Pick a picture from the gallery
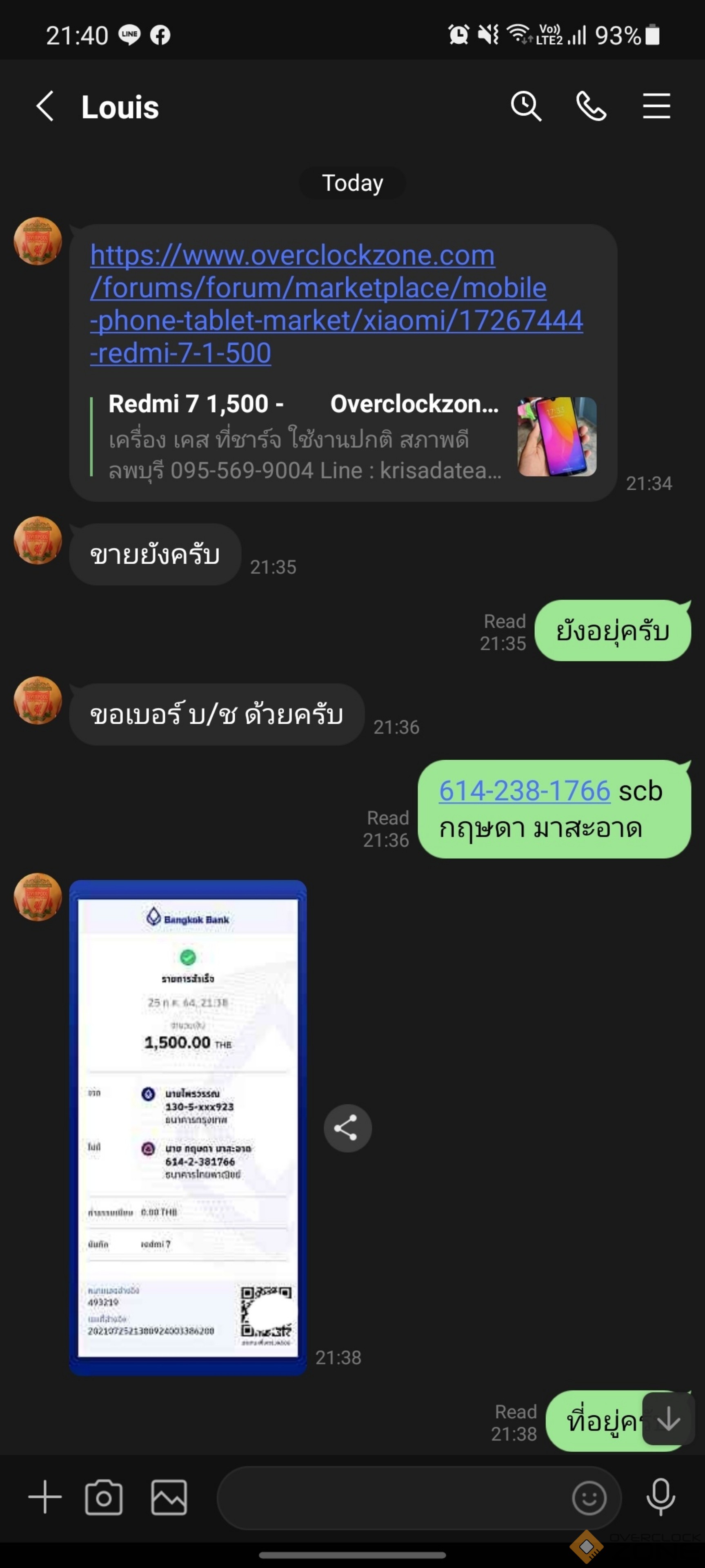The image size is (705, 1568). 169,1497
